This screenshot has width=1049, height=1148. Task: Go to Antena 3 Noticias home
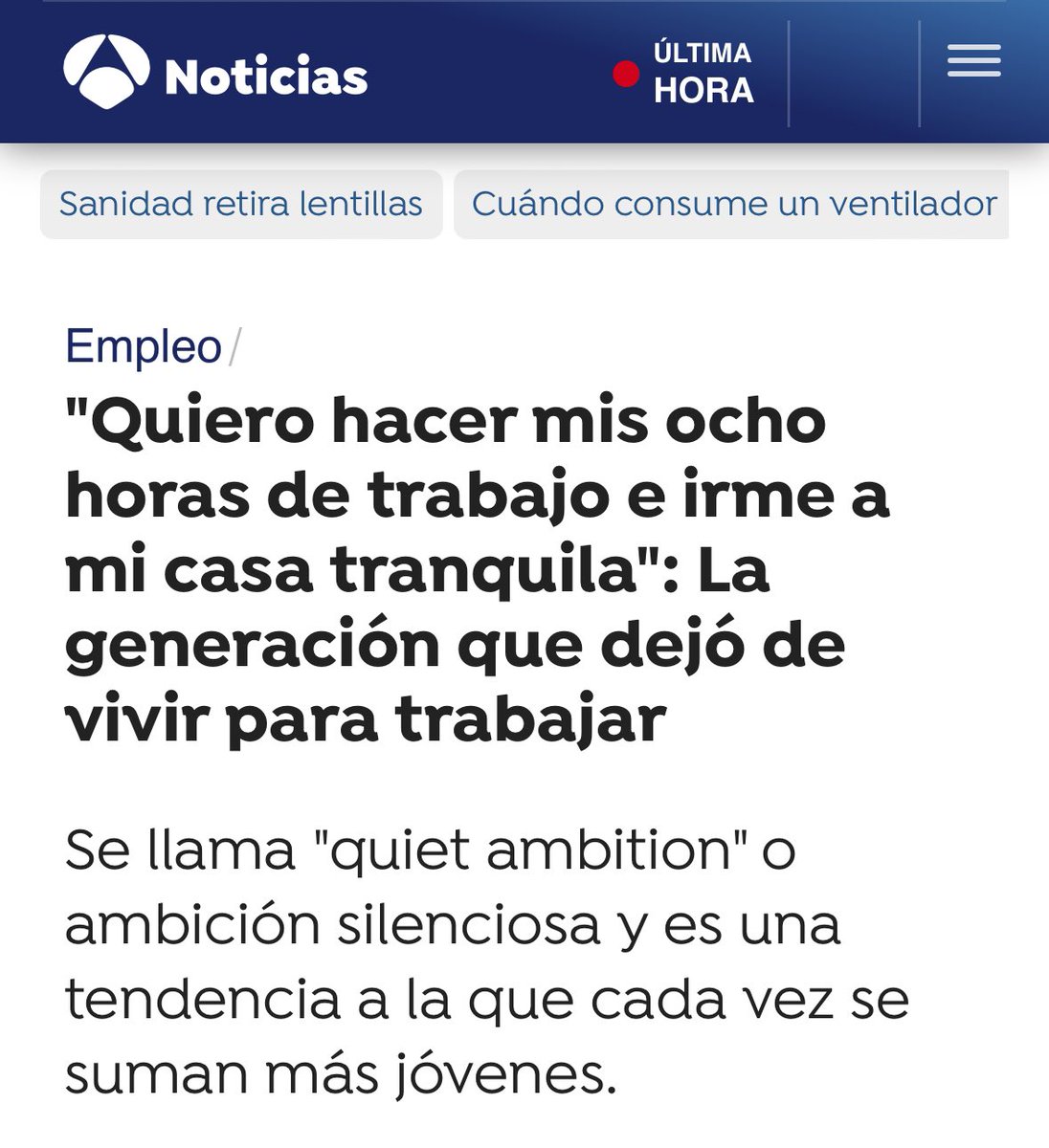(x=216, y=74)
